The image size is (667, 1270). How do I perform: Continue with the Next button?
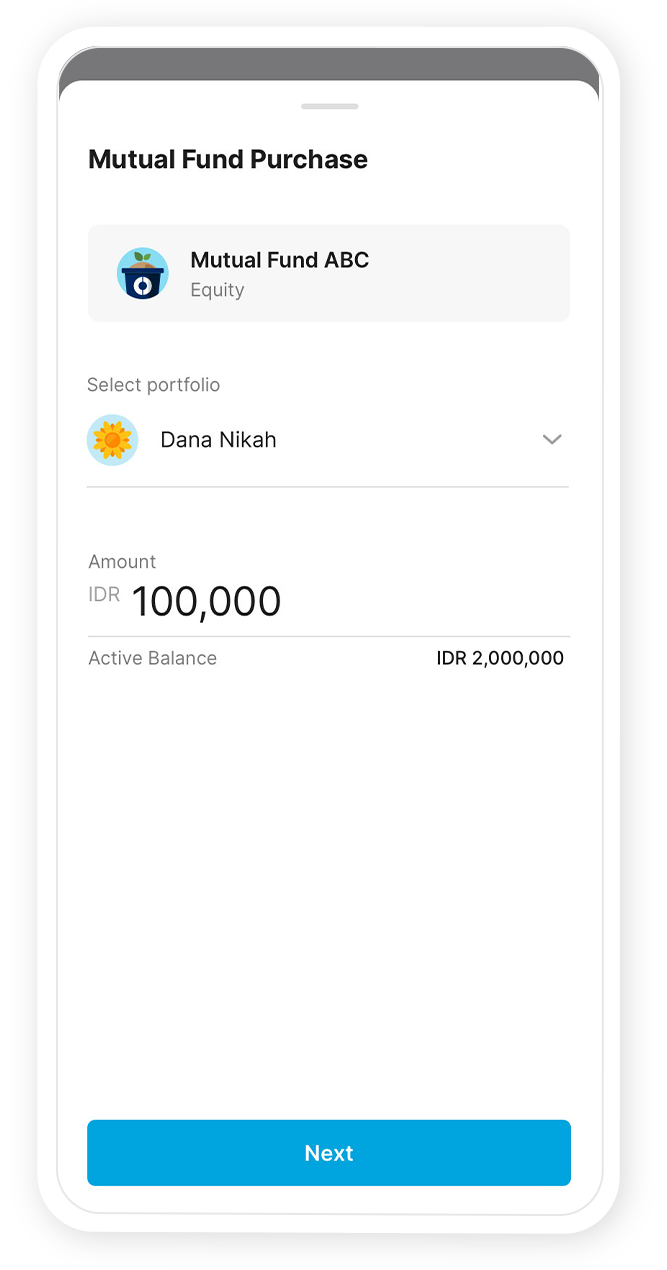328,1153
